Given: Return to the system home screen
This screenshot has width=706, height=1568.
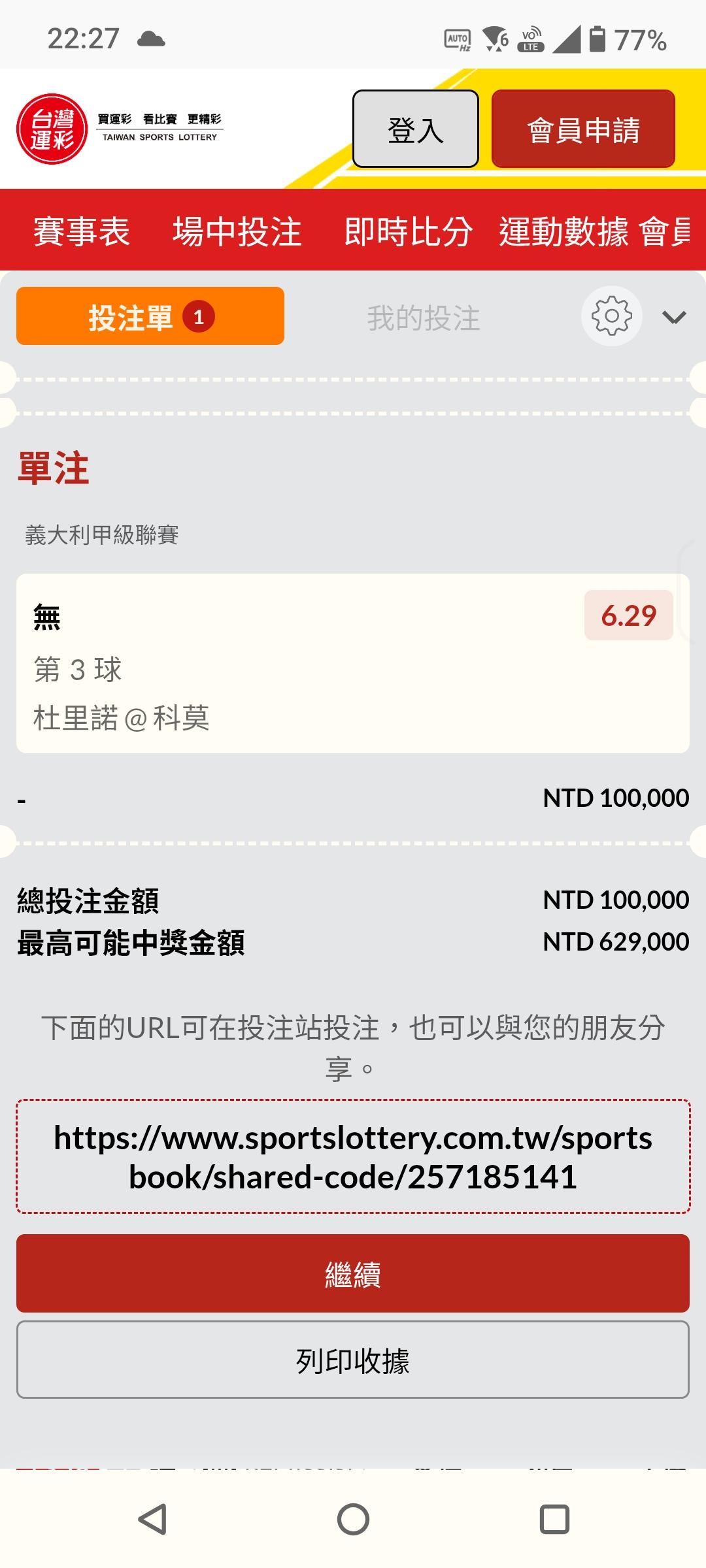Looking at the screenshot, I should [353, 1519].
